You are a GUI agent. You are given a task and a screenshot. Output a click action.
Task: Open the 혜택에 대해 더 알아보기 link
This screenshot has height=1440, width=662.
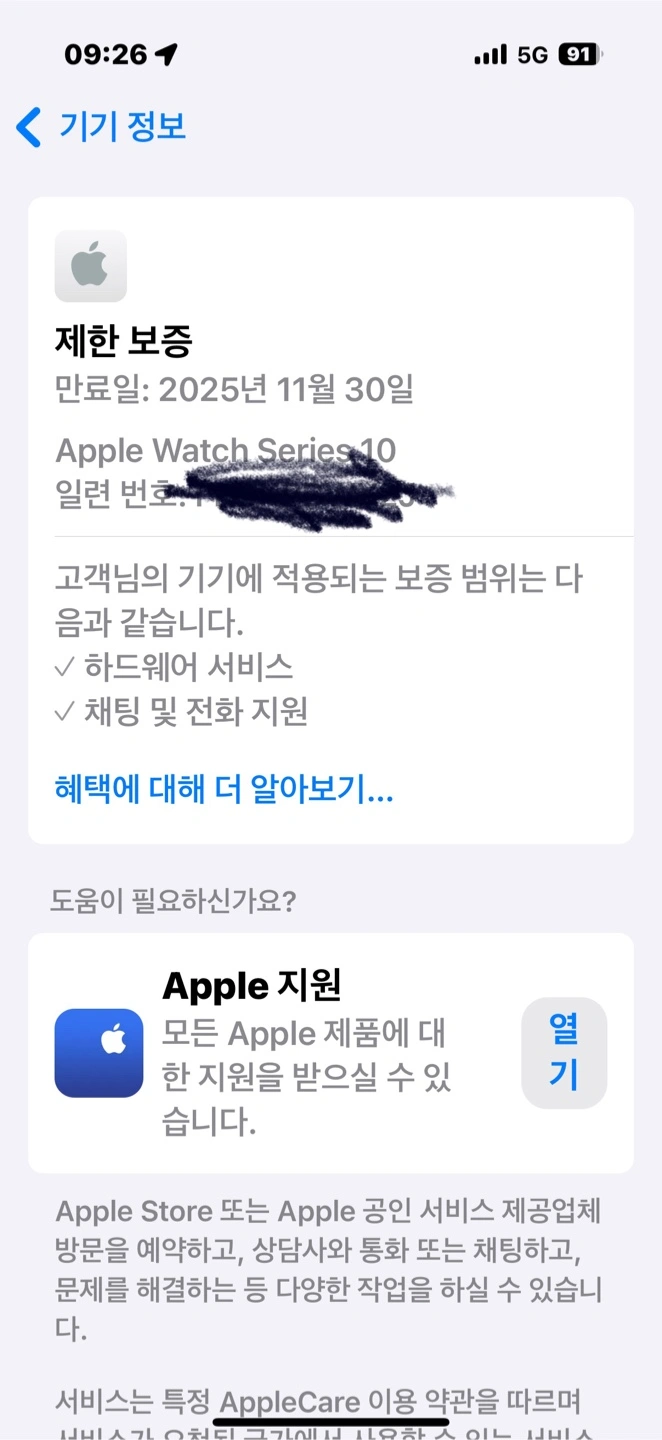tap(224, 789)
